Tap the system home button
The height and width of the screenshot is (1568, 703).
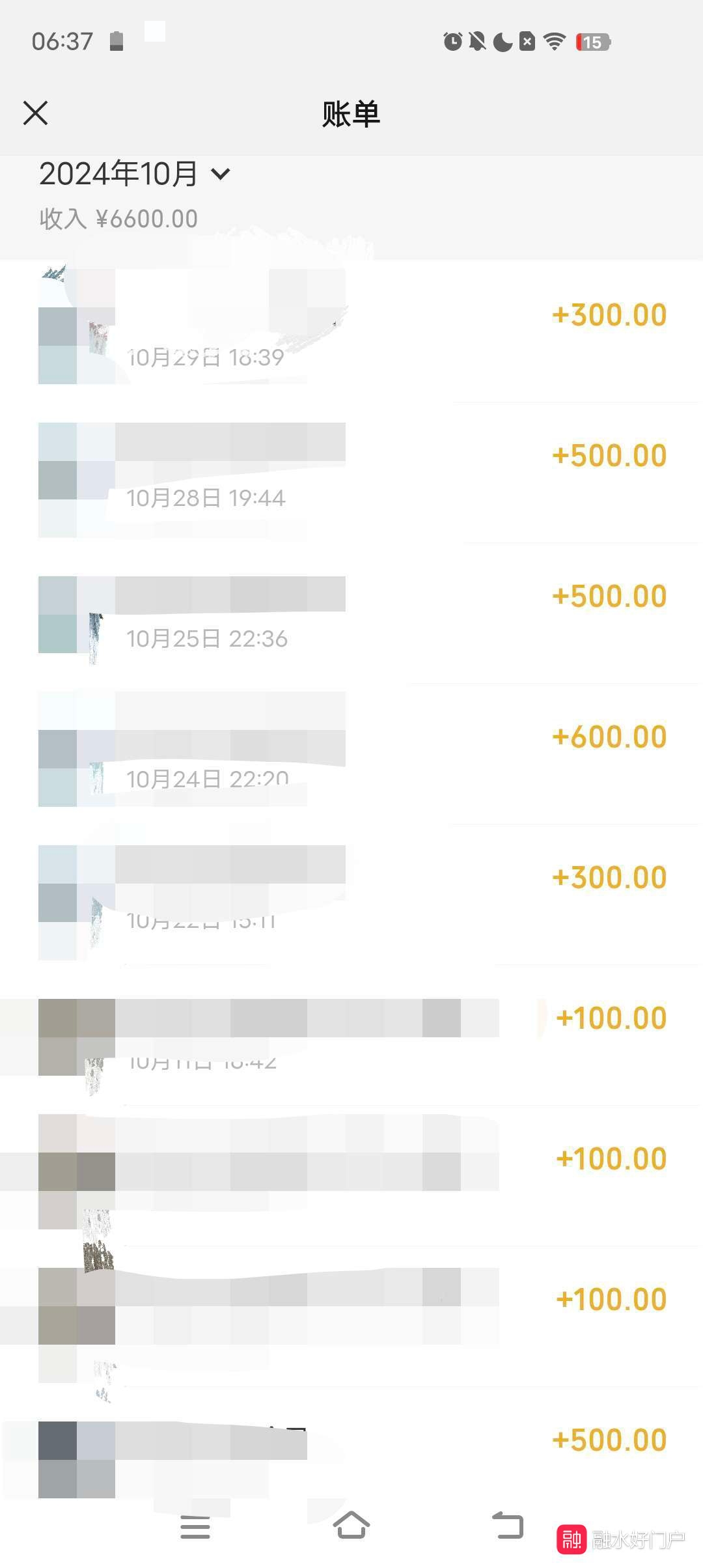pos(351,1525)
